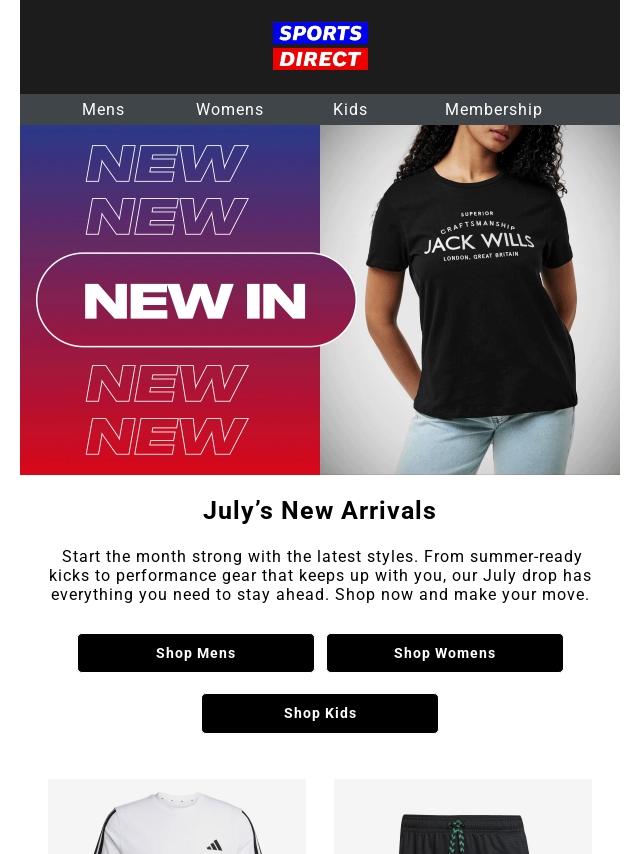Select the Shop Kids button
Image resolution: width=640 pixels, height=854 pixels.
point(320,713)
